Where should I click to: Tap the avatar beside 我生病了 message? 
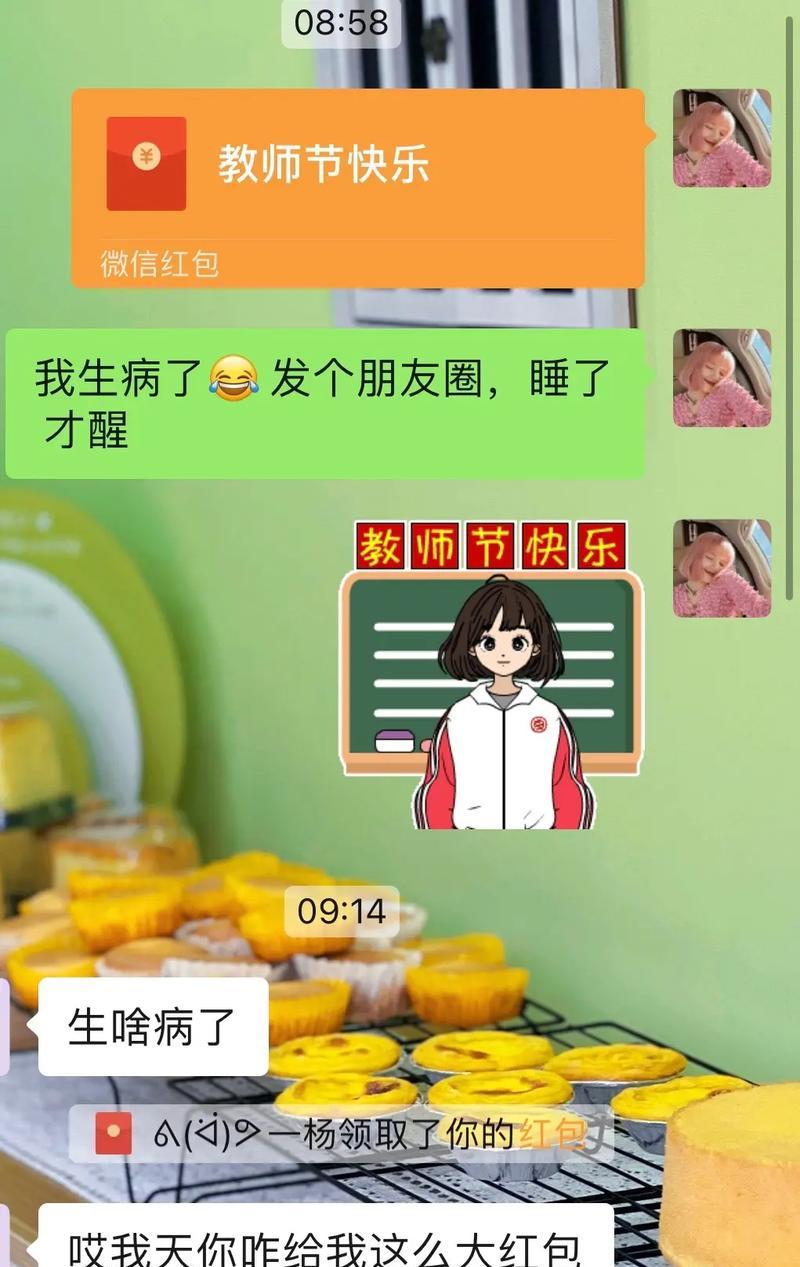point(721,378)
